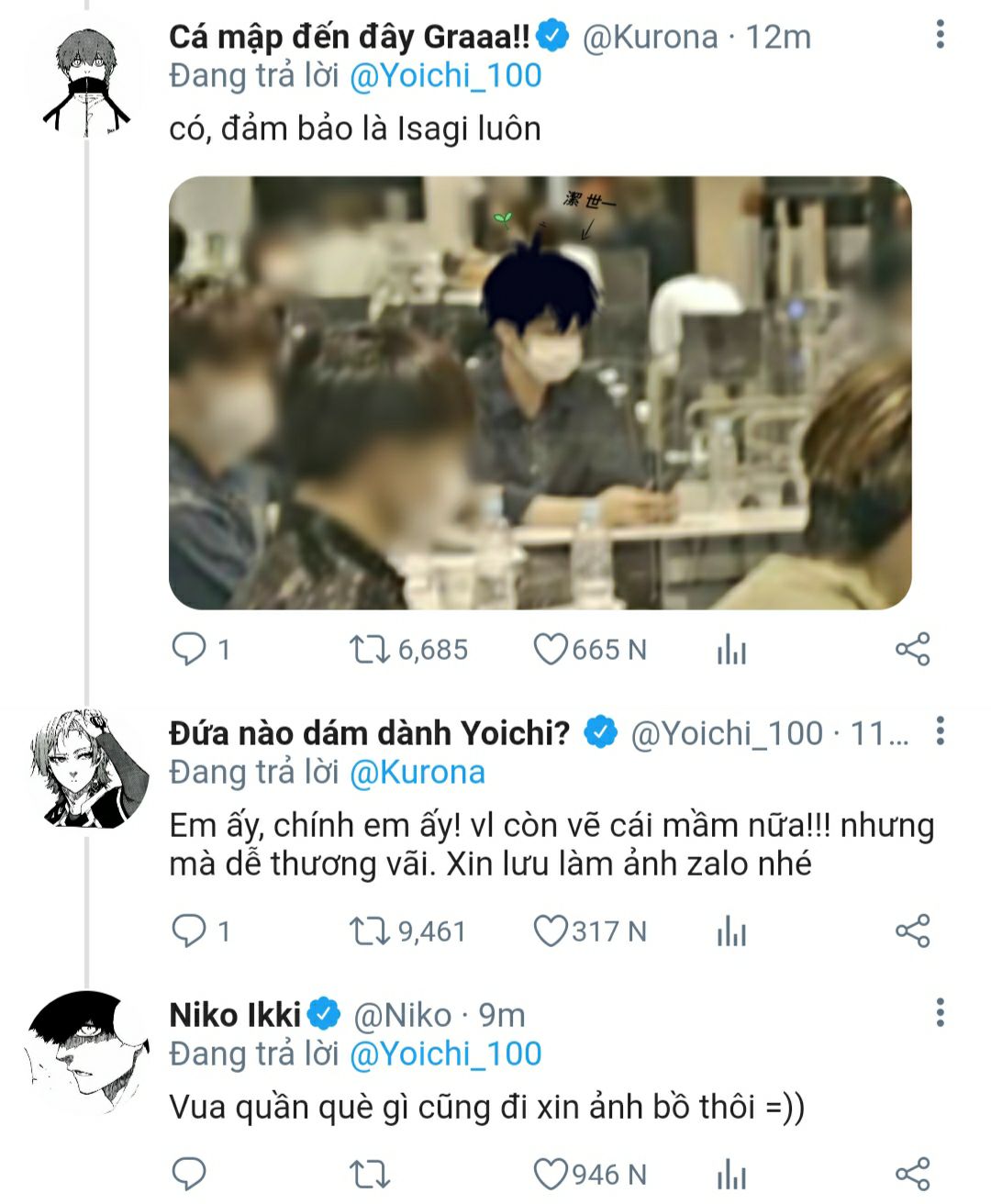Open @Yoichi_100 mention in Kurona's reply
The height and width of the screenshot is (1204, 991).
446,75
